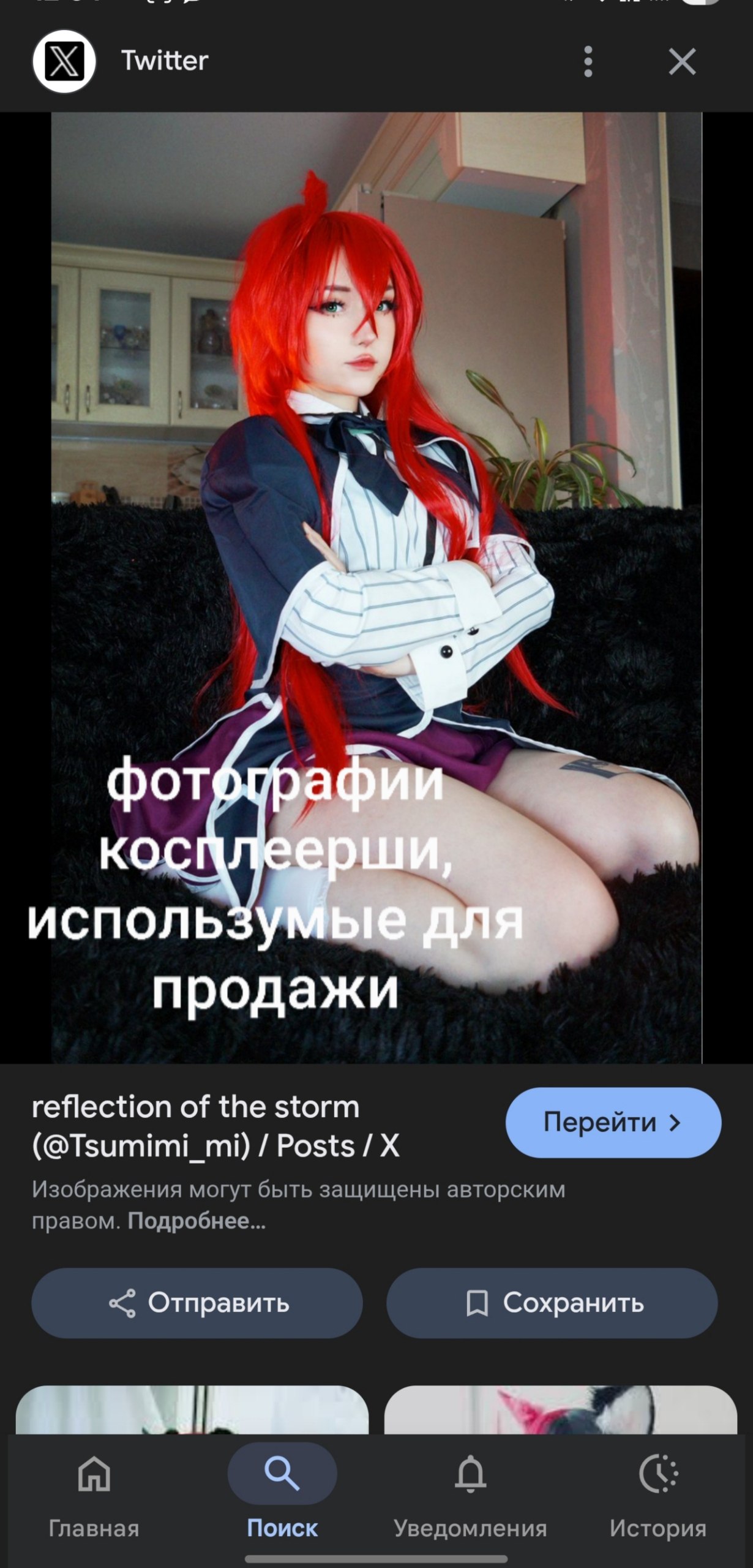Screen dimensions: 753x1568
Task: Tap the Перейти button to visit the page
Action: 613,1122
